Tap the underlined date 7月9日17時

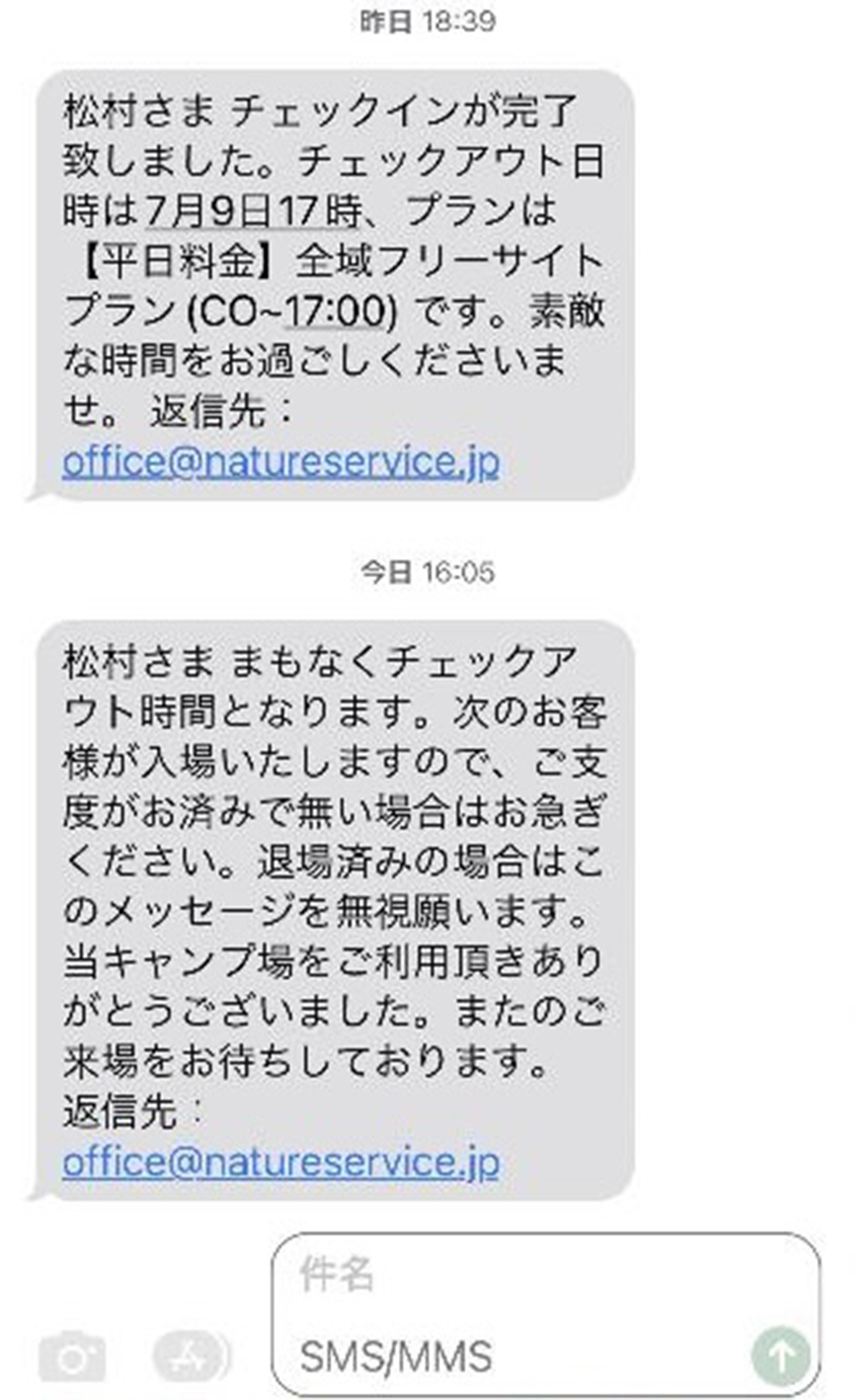click(254, 211)
